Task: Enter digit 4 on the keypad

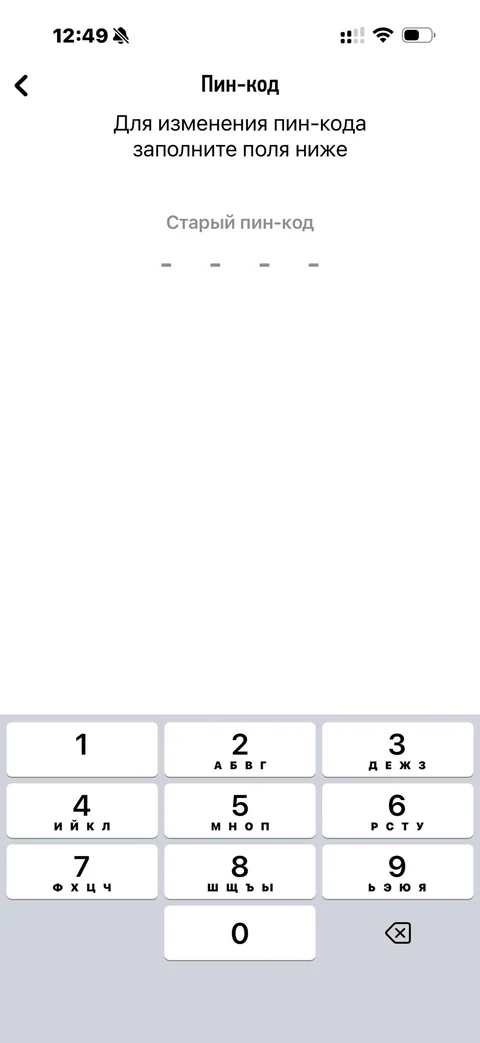Action: [x=82, y=811]
